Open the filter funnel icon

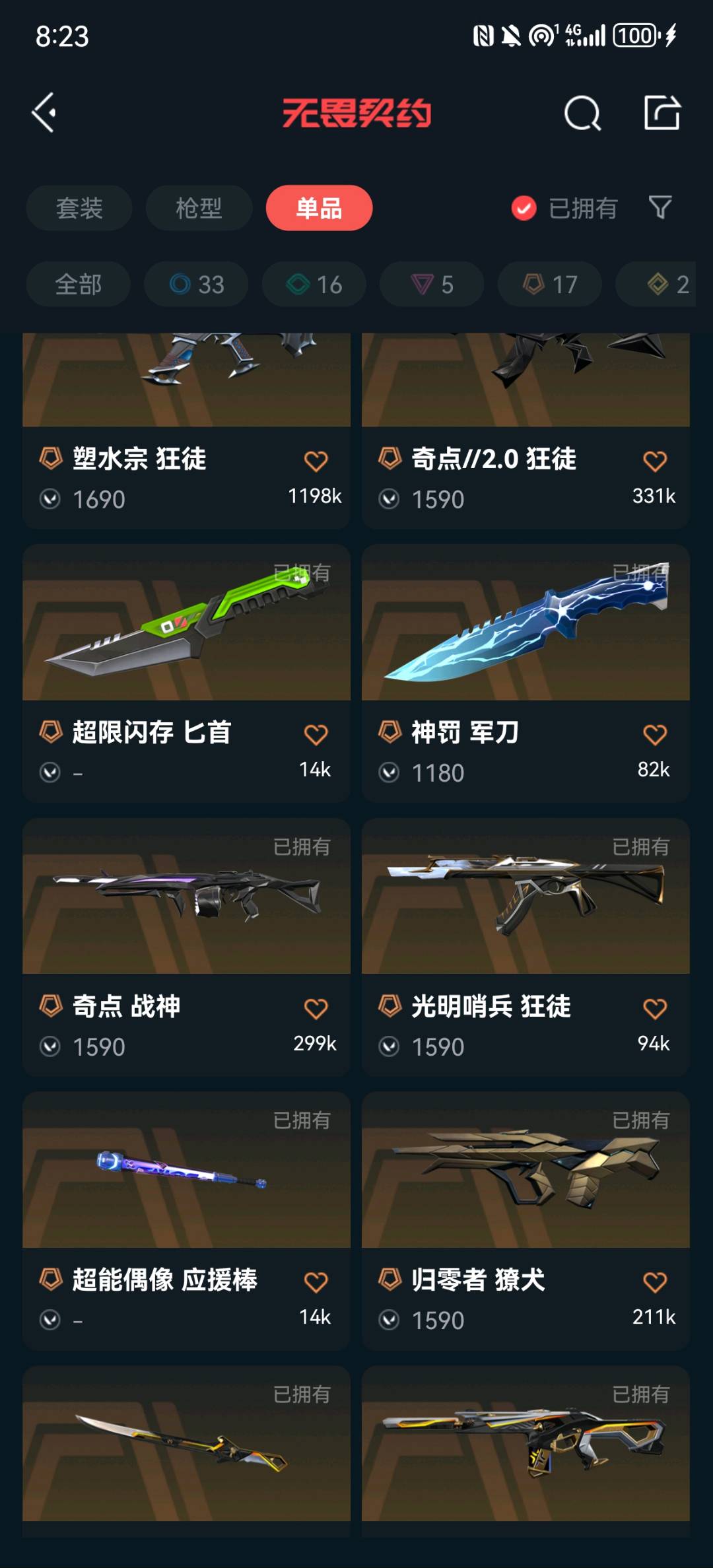click(x=660, y=208)
